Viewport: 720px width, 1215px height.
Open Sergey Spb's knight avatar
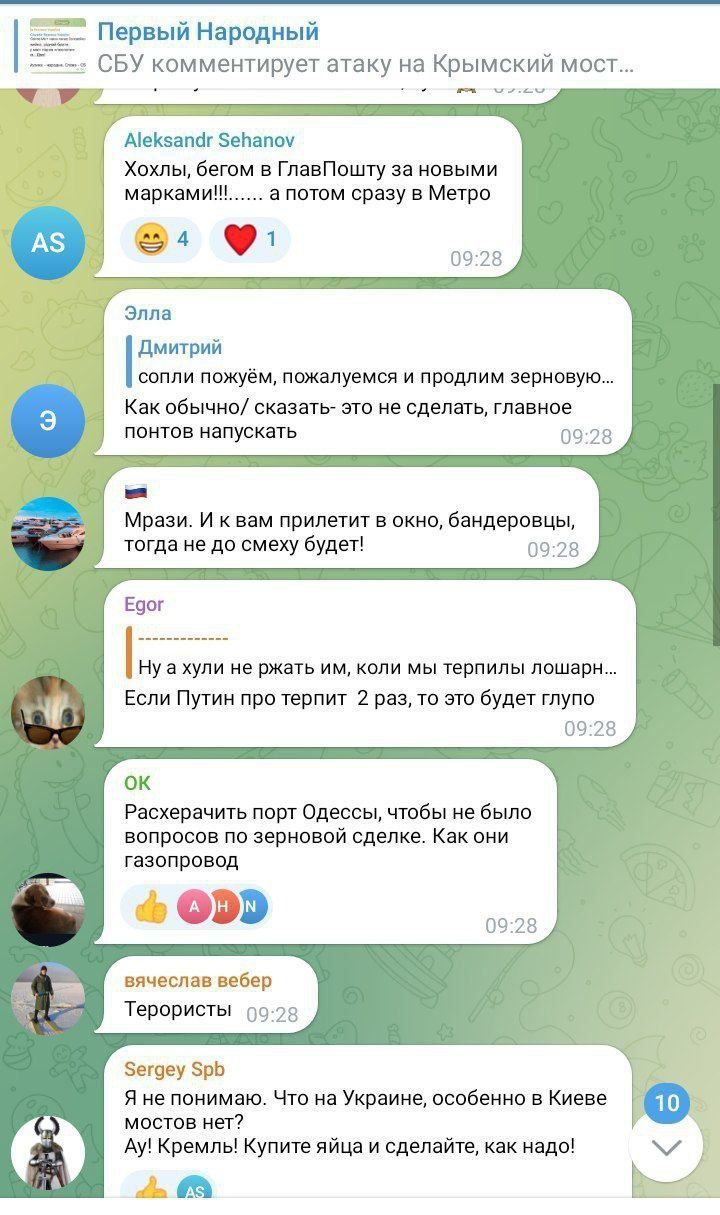tap(48, 1150)
